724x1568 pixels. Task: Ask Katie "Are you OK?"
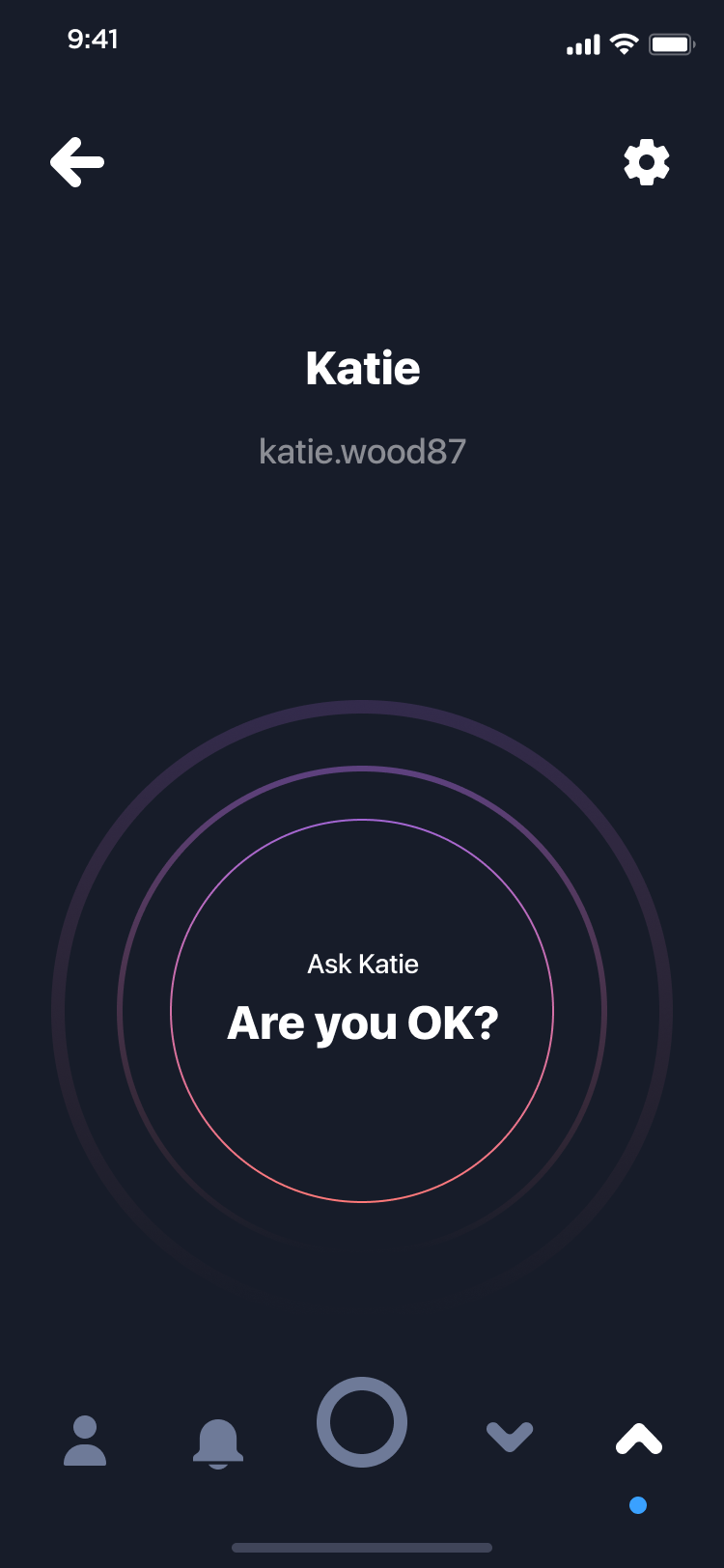coord(362,1011)
